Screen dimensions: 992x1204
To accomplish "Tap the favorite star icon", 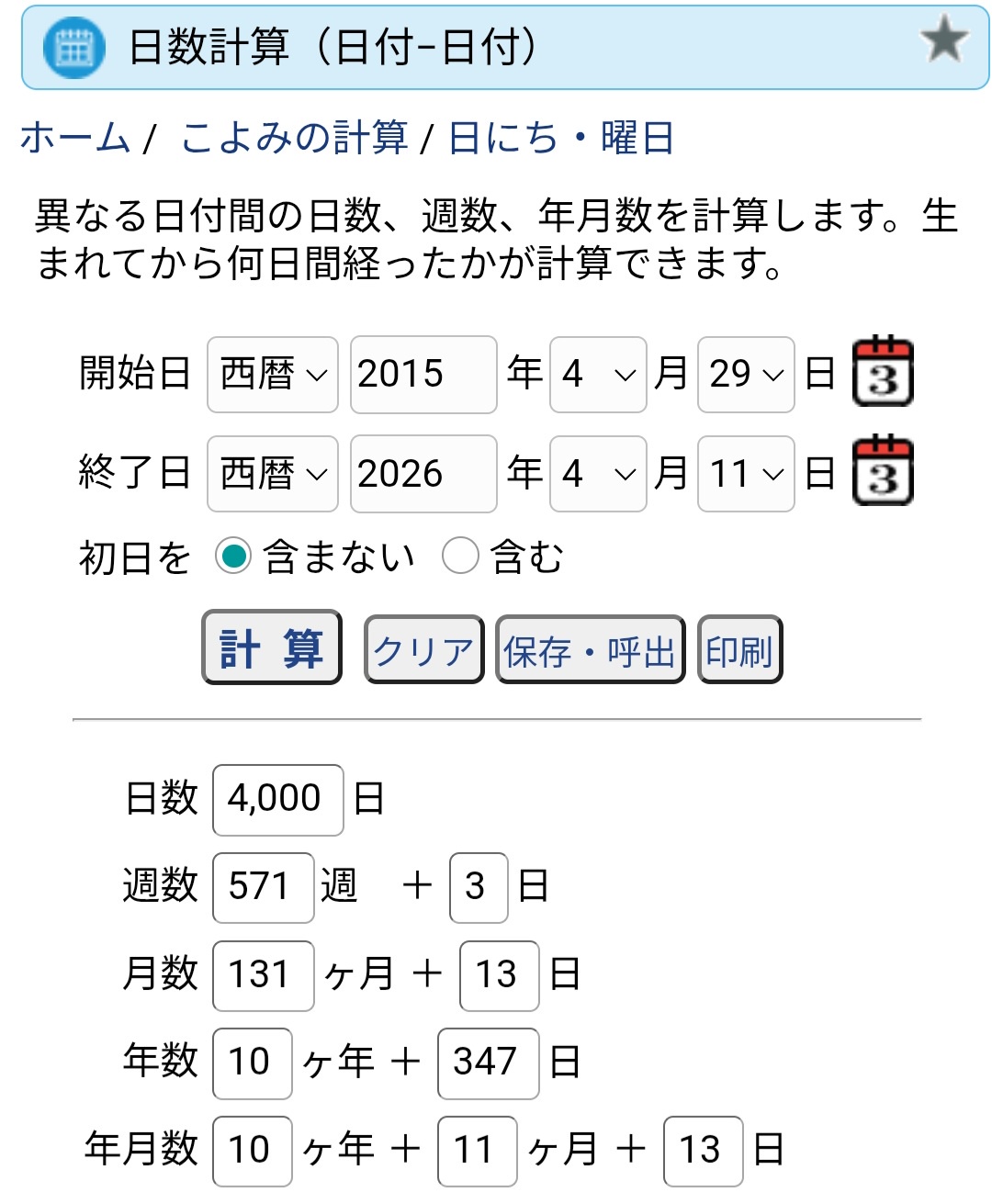I will (x=943, y=41).
